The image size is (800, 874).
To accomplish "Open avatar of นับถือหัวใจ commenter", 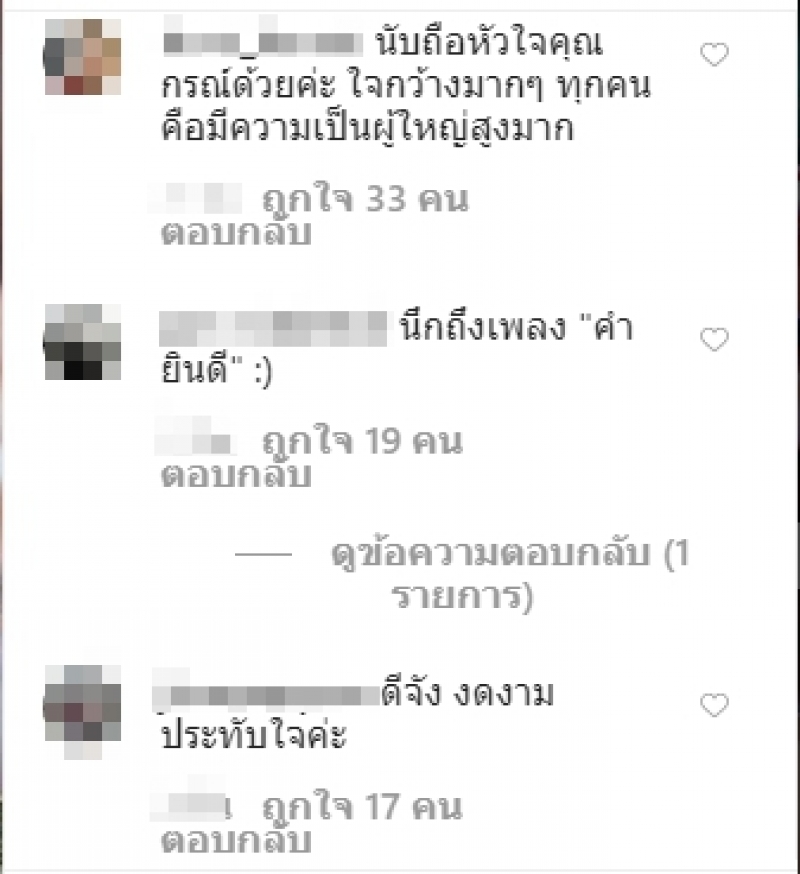I will tap(82, 57).
